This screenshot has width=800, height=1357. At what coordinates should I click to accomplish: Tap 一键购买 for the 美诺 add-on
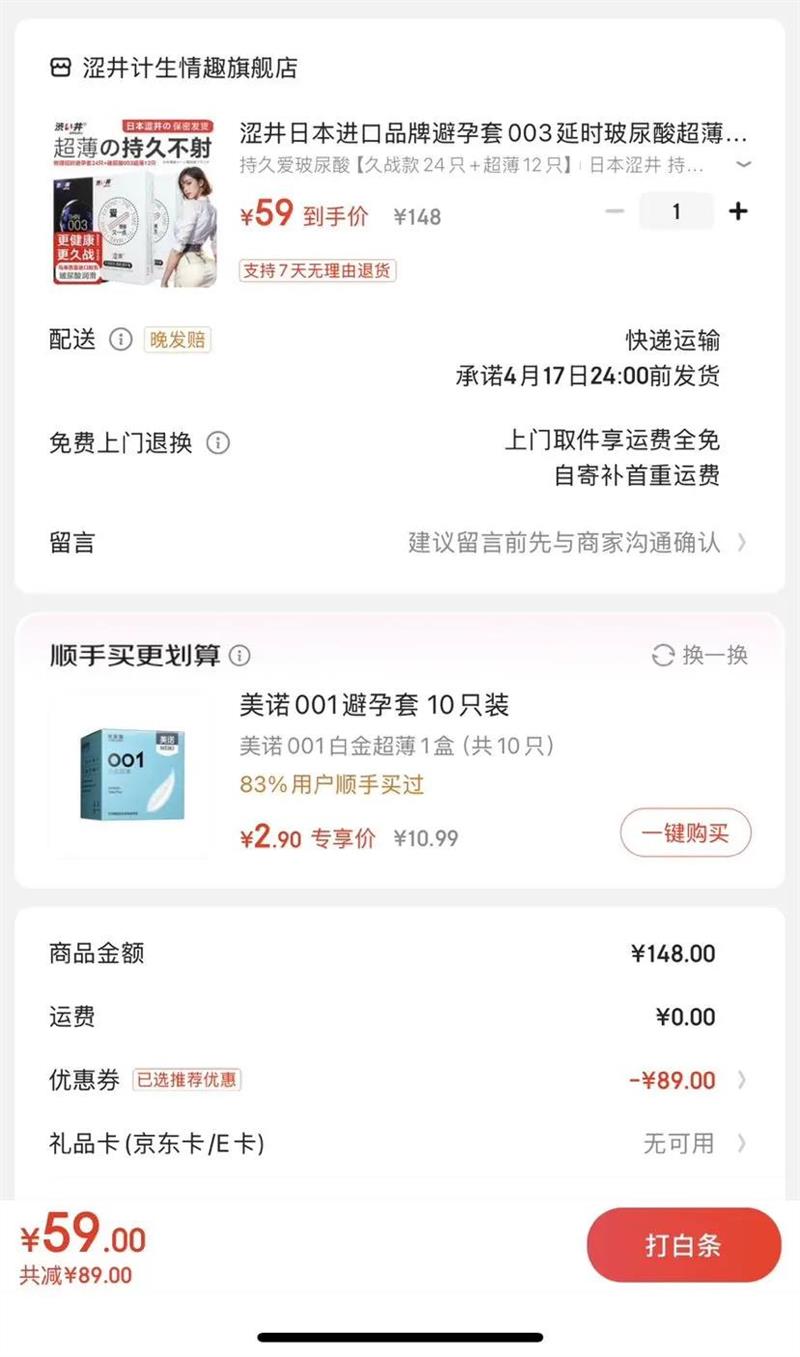point(685,833)
